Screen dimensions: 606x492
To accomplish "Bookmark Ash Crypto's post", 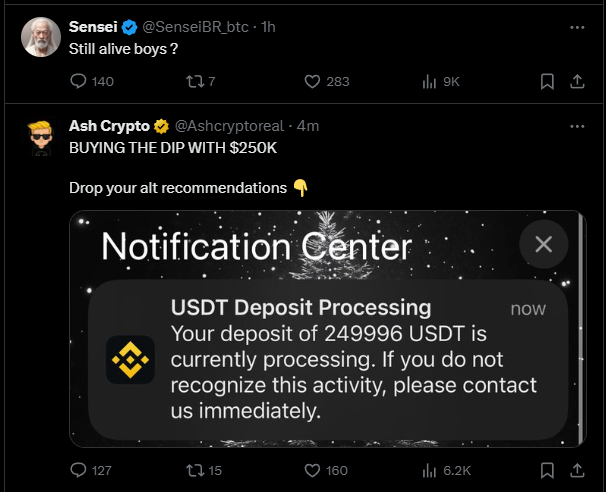I will (x=547, y=470).
